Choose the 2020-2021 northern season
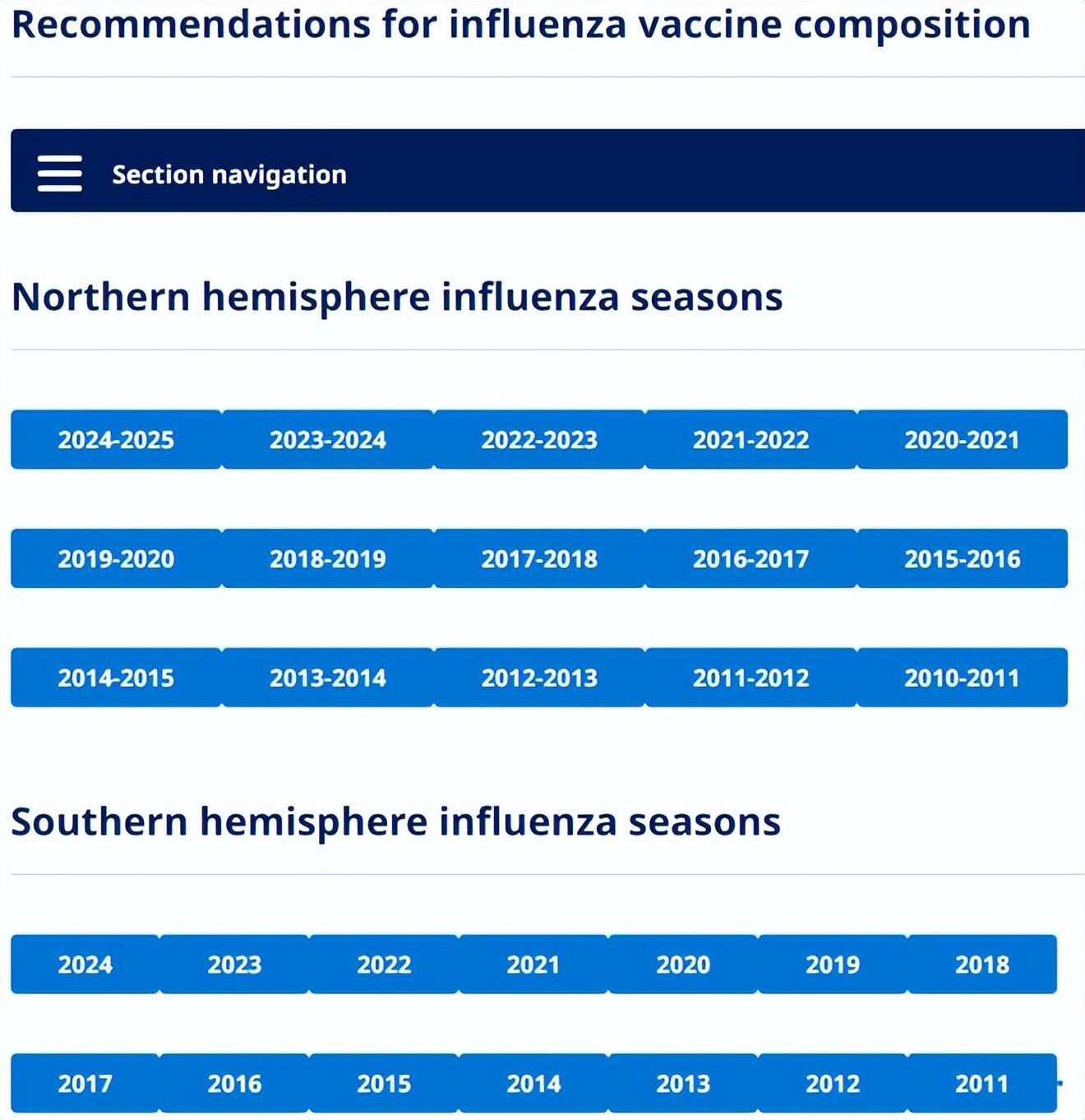The width and height of the screenshot is (1085, 1120). pos(963,440)
